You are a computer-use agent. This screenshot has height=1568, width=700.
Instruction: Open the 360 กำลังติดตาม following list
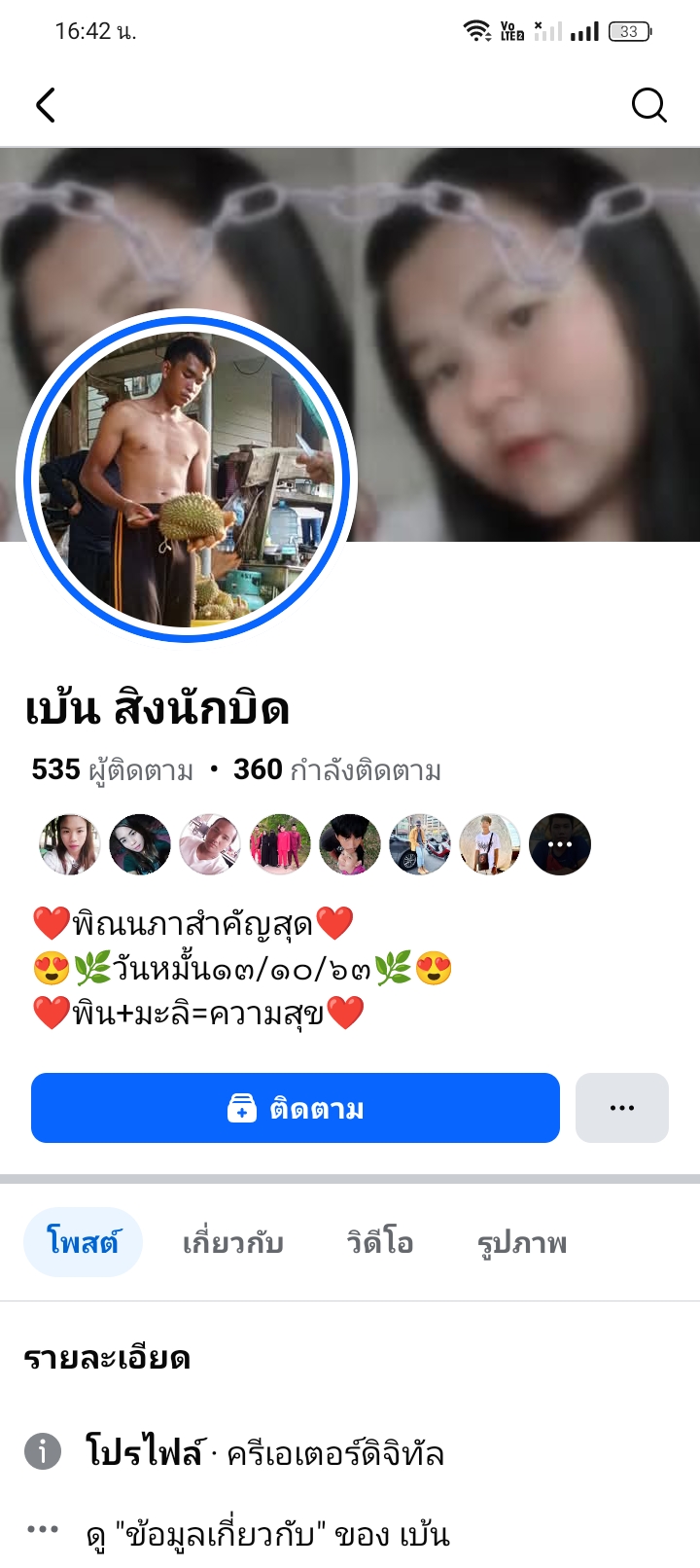[x=337, y=770]
